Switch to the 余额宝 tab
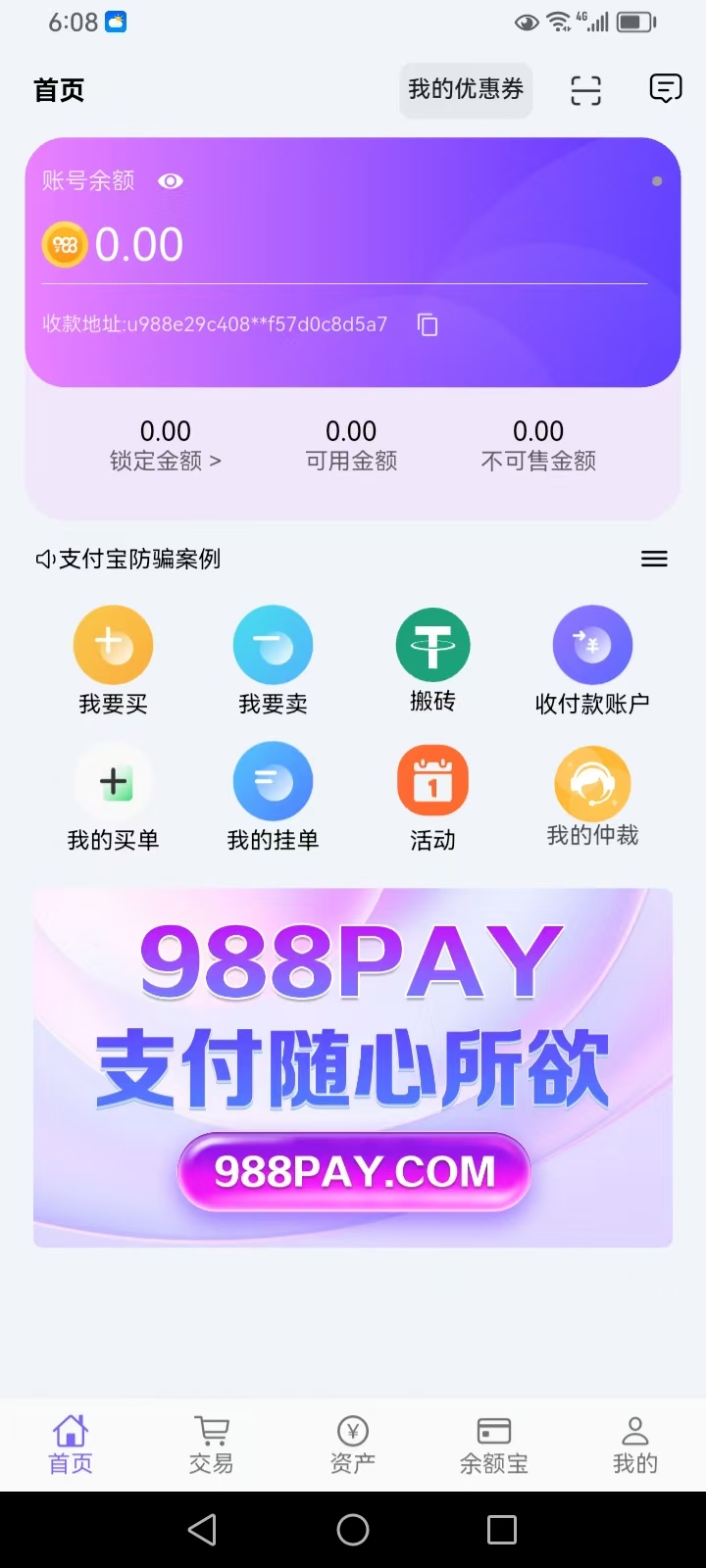 click(x=494, y=1445)
